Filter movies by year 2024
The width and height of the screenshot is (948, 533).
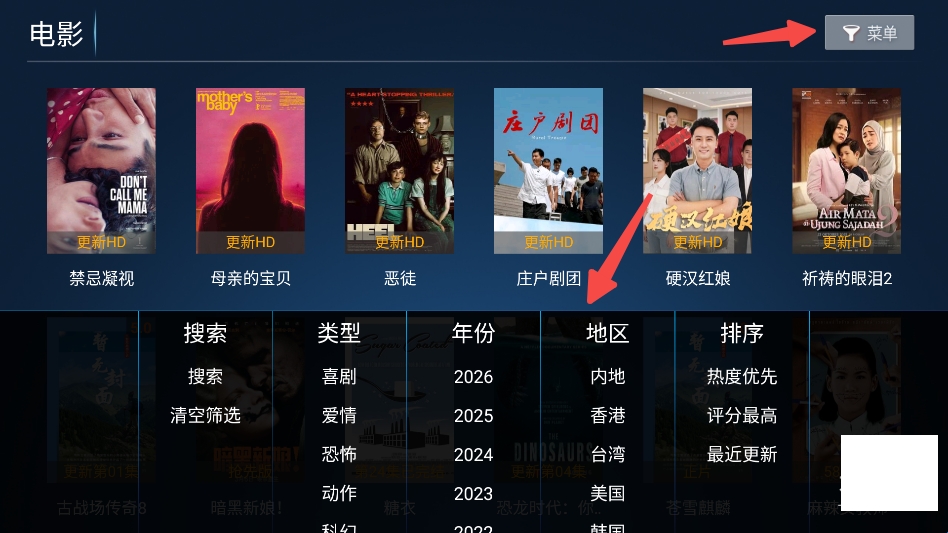click(x=473, y=455)
